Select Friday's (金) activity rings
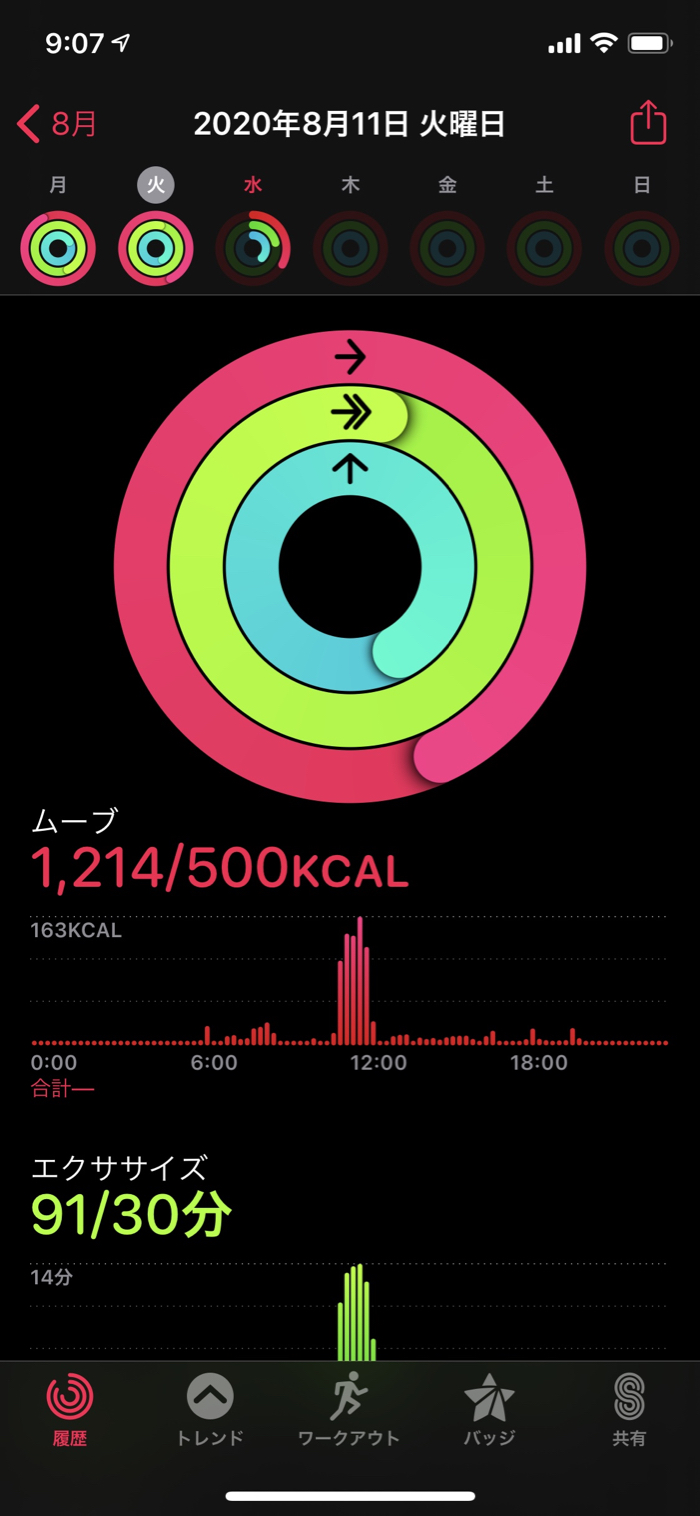Viewport: 700px width, 1516px height. click(x=447, y=248)
